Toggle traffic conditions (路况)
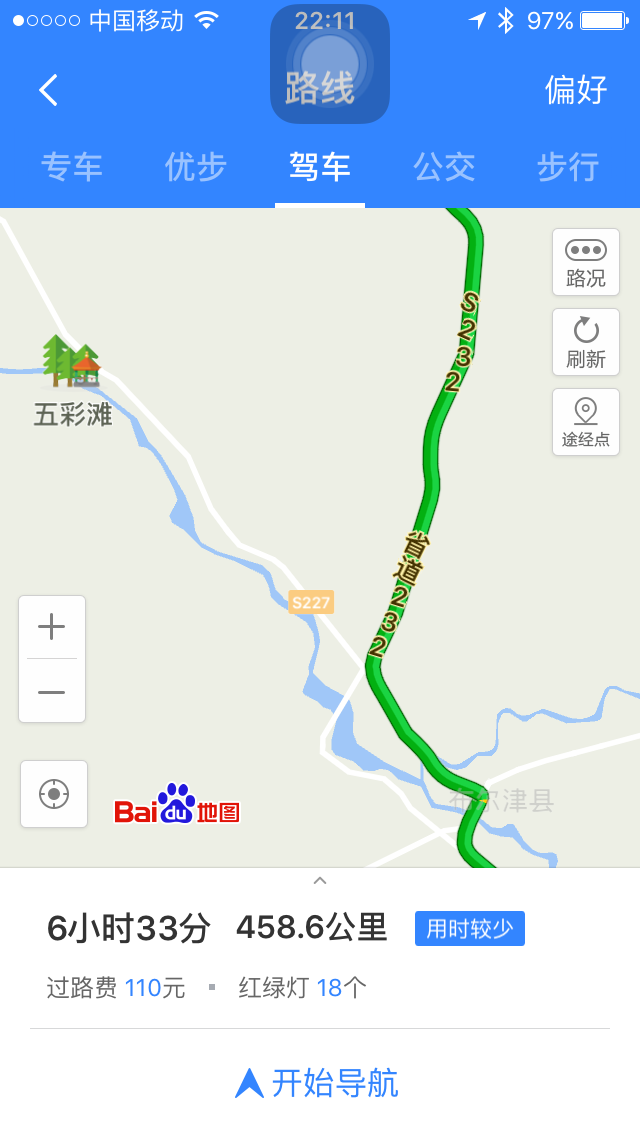Viewport: 640px width, 1136px height. [x=586, y=262]
